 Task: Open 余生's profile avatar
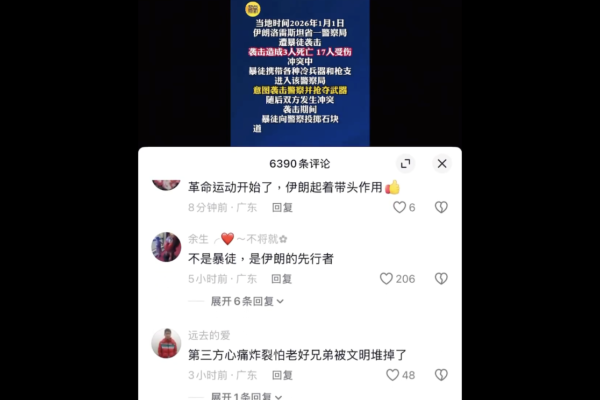[166, 246]
